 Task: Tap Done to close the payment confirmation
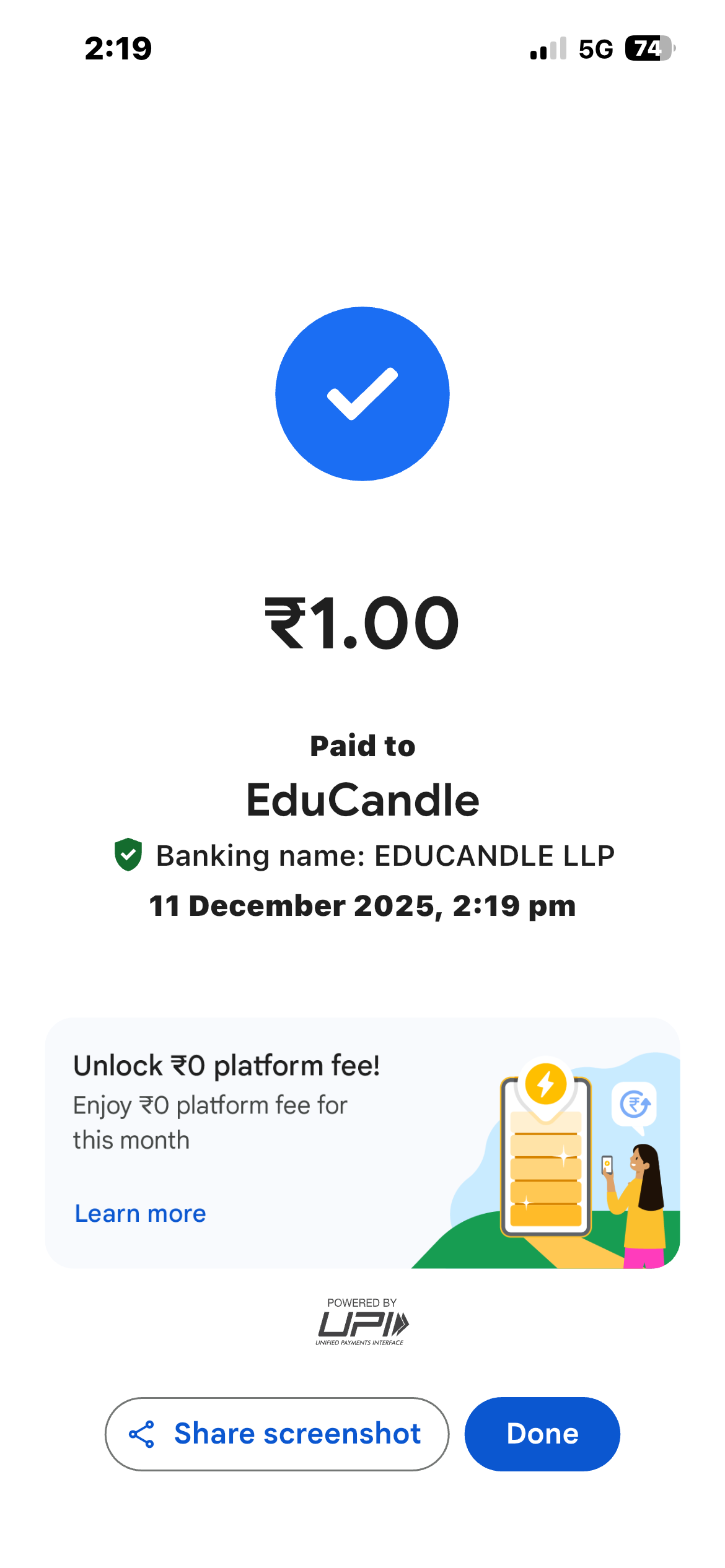[542, 1434]
